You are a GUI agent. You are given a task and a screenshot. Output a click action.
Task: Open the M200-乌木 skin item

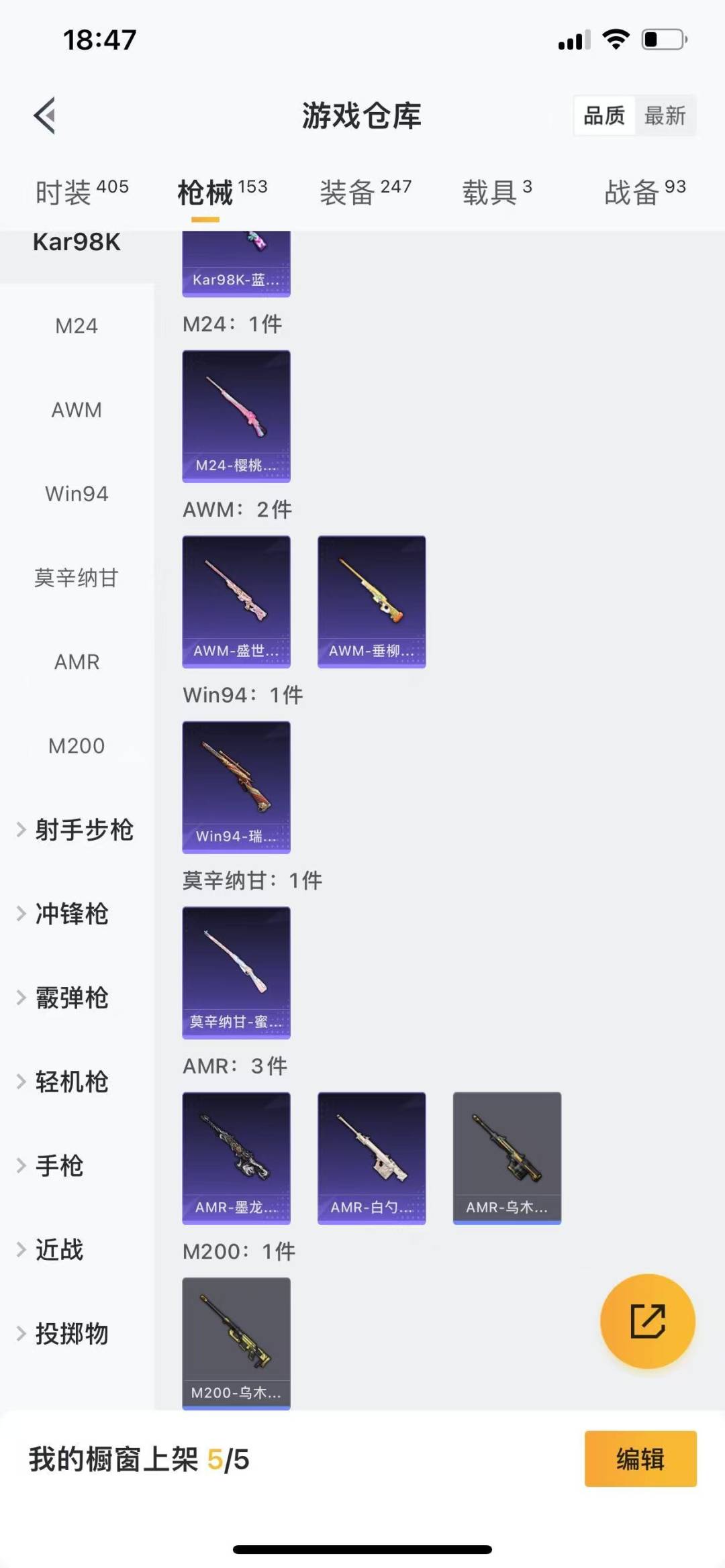pos(236,1343)
